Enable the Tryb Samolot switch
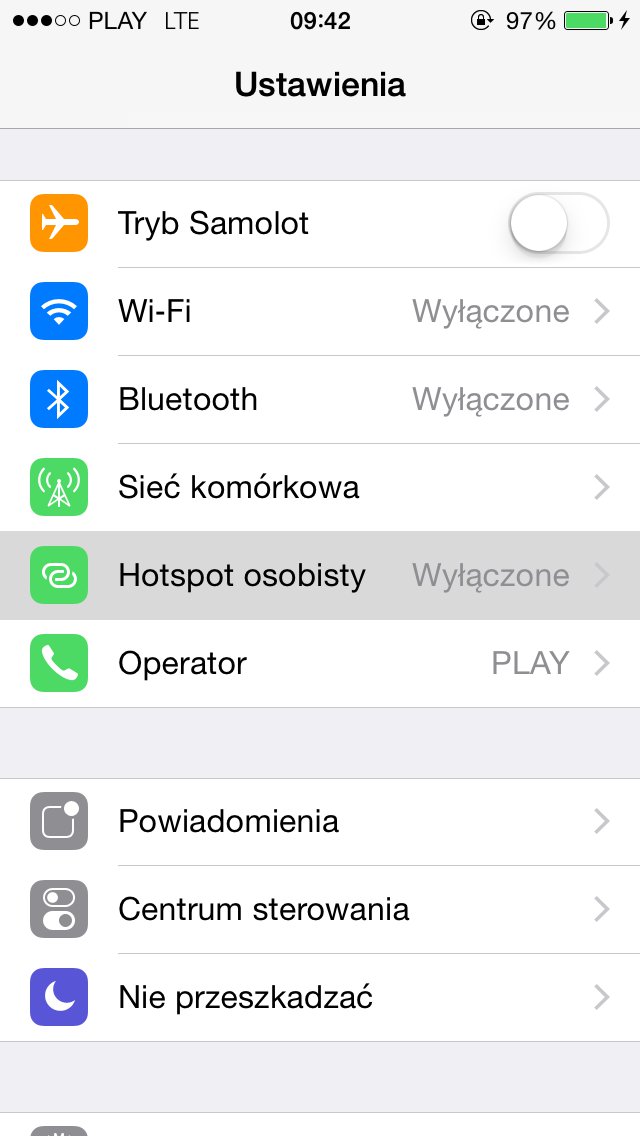Viewport: 640px width, 1136px height. [558, 224]
